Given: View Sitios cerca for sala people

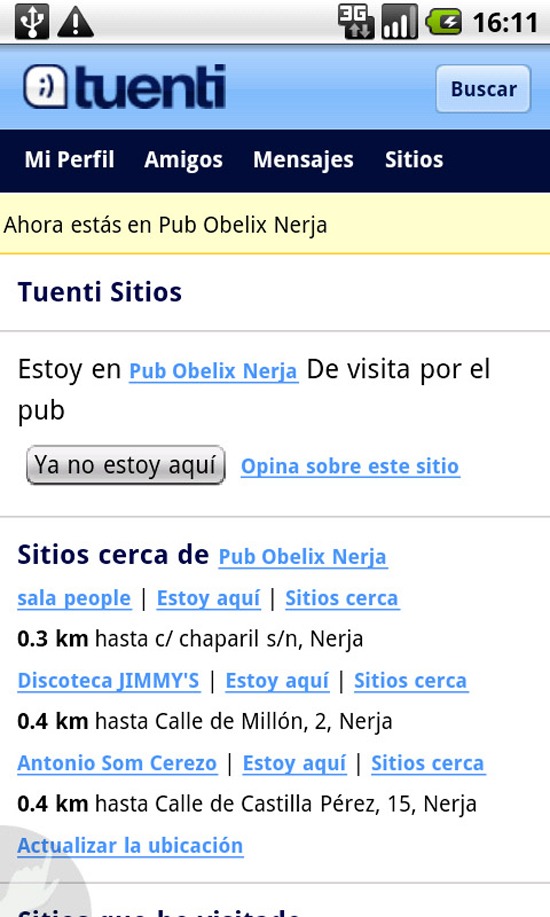Looking at the screenshot, I should coord(342,598).
